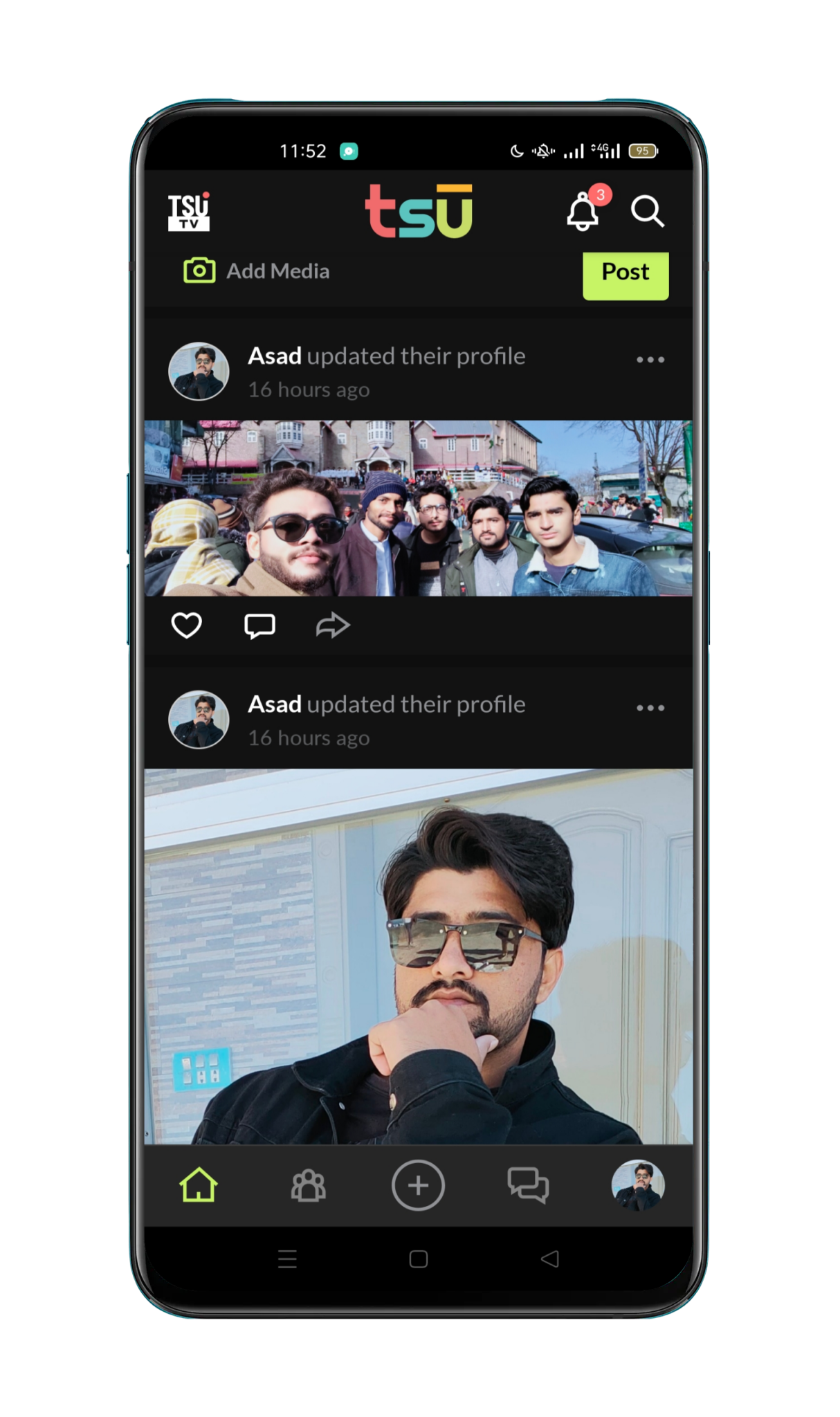Go back using system back button

(550, 1259)
